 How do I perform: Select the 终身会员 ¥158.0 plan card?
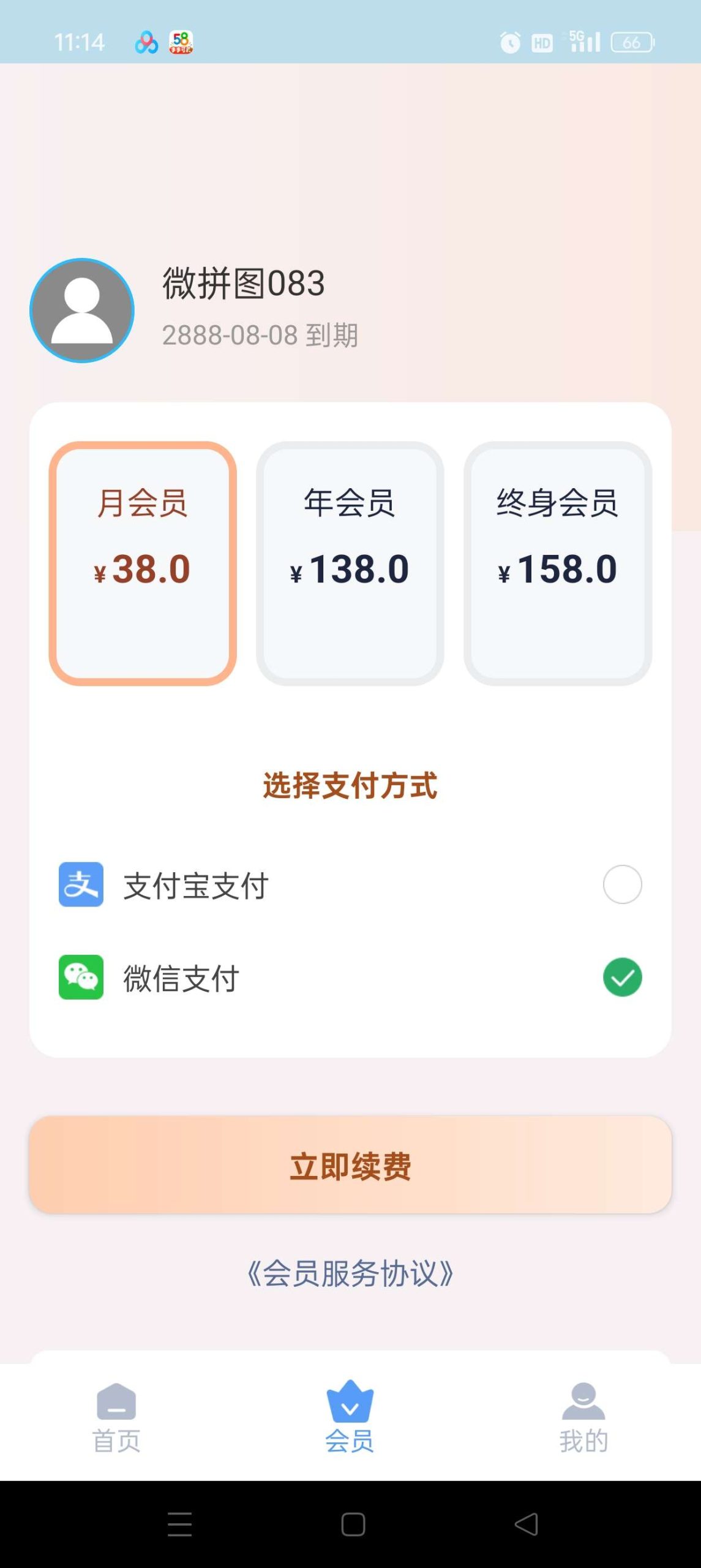(x=556, y=563)
